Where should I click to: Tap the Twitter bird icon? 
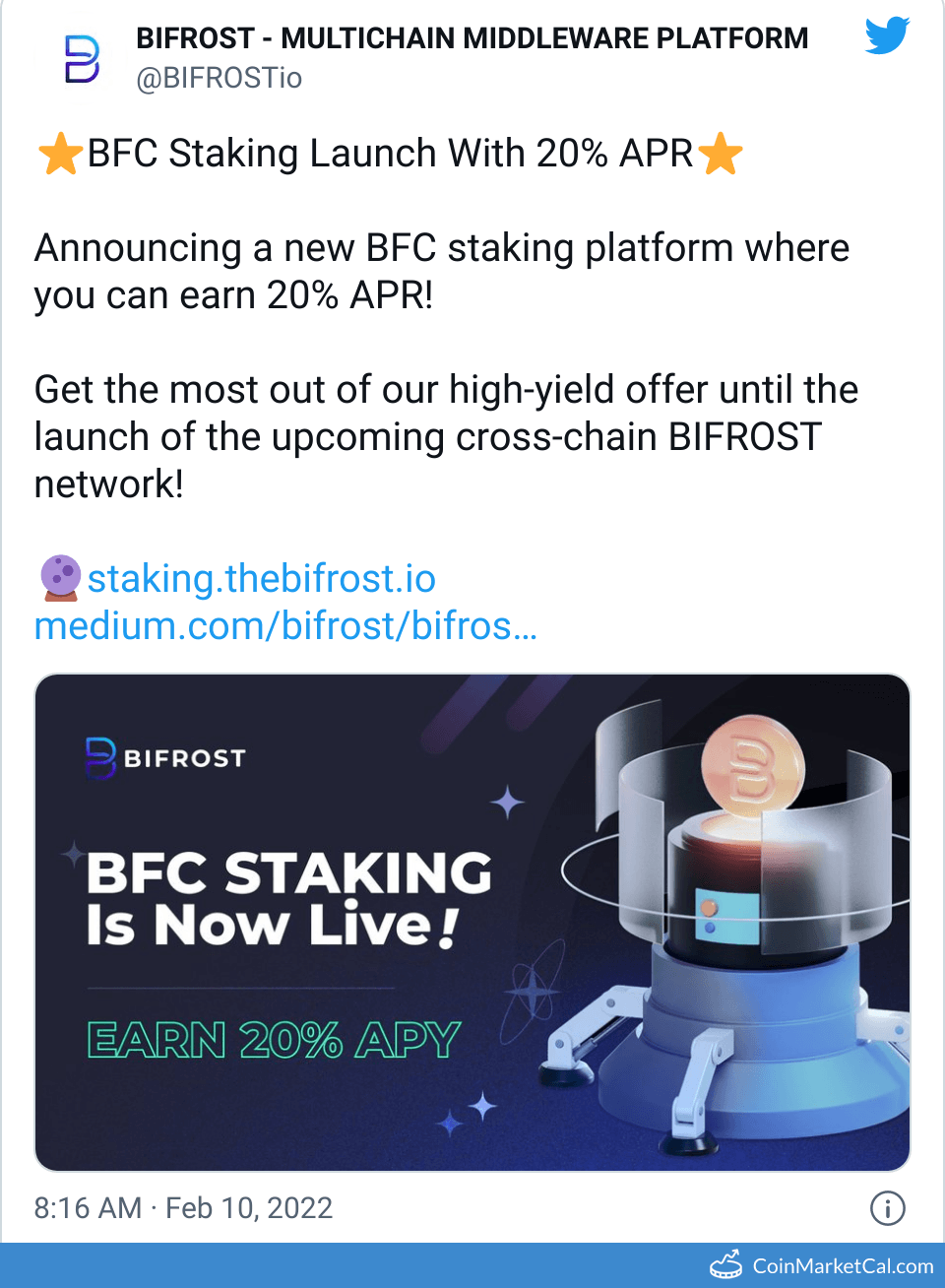point(886,36)
